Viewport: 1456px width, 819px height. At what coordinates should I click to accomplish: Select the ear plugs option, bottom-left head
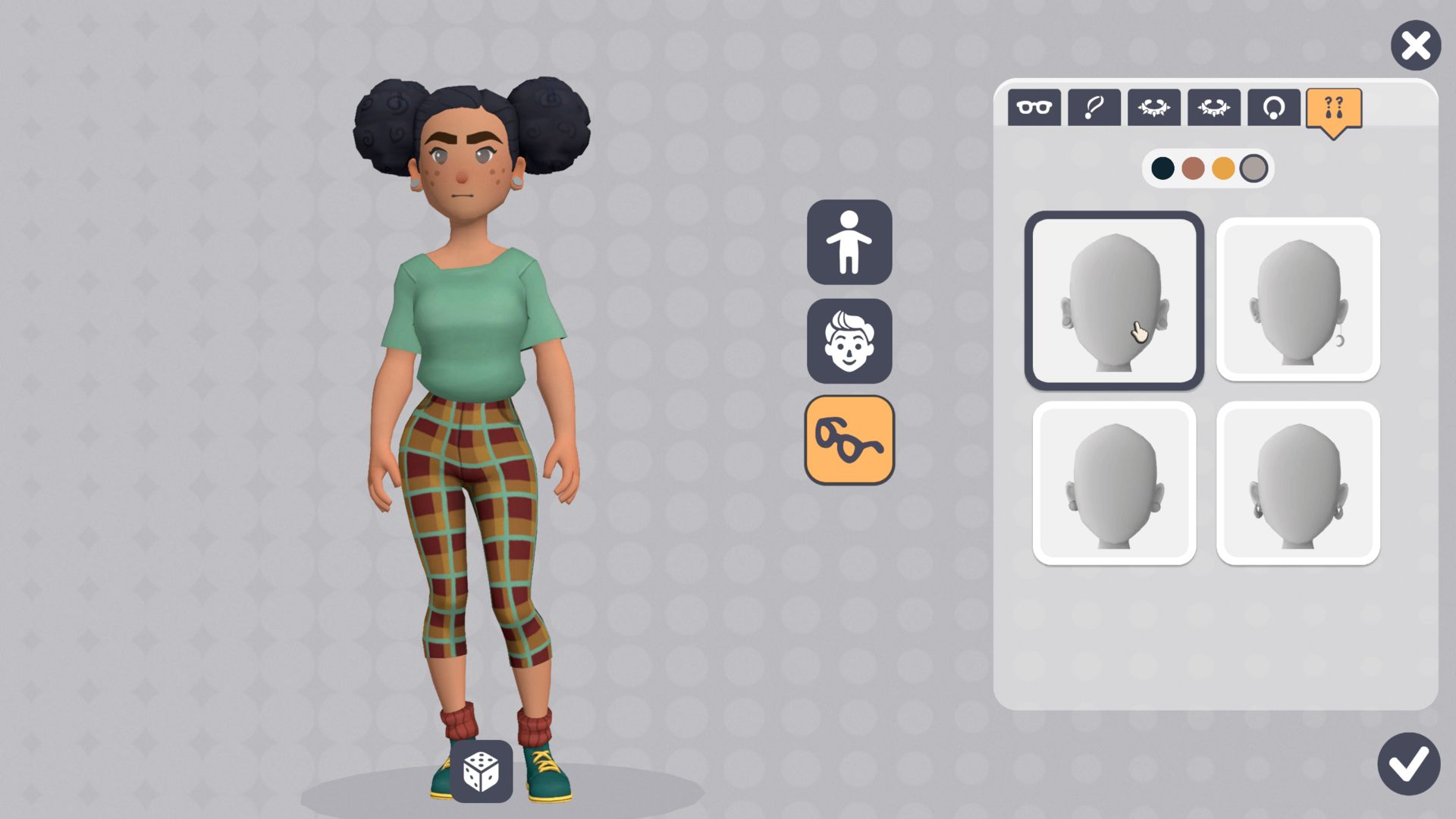coord(1114,484)
